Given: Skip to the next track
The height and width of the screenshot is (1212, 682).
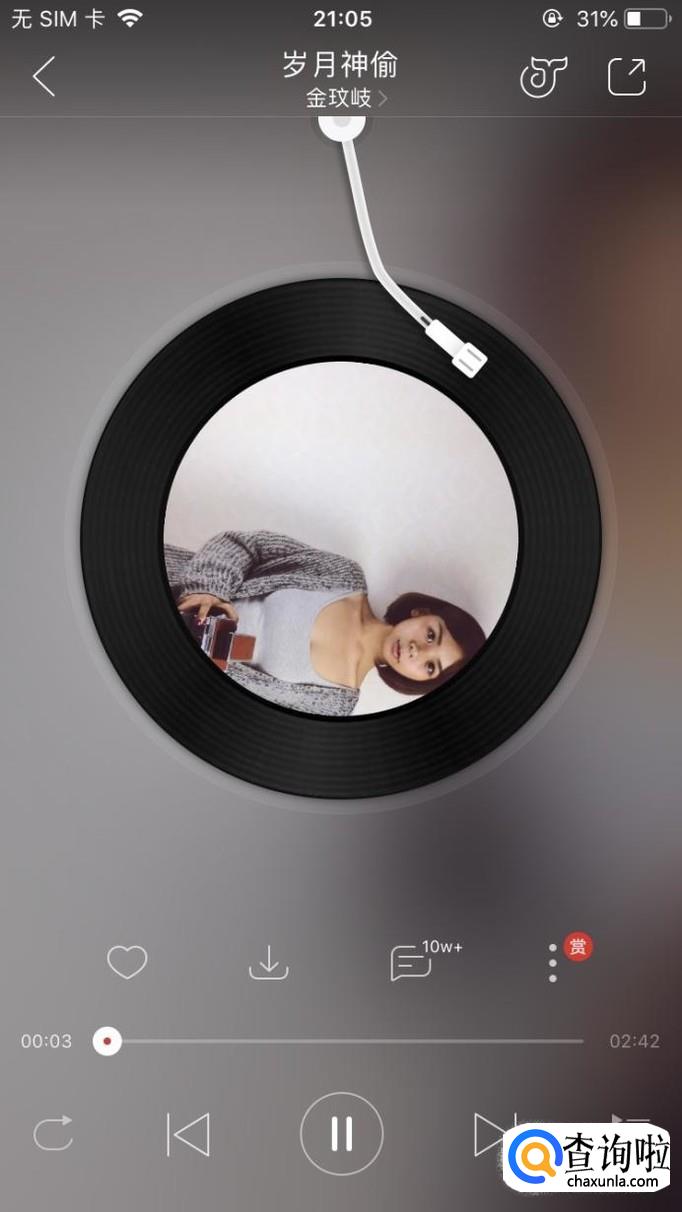Looking at the screenshot, I should tap(493, 1134).
